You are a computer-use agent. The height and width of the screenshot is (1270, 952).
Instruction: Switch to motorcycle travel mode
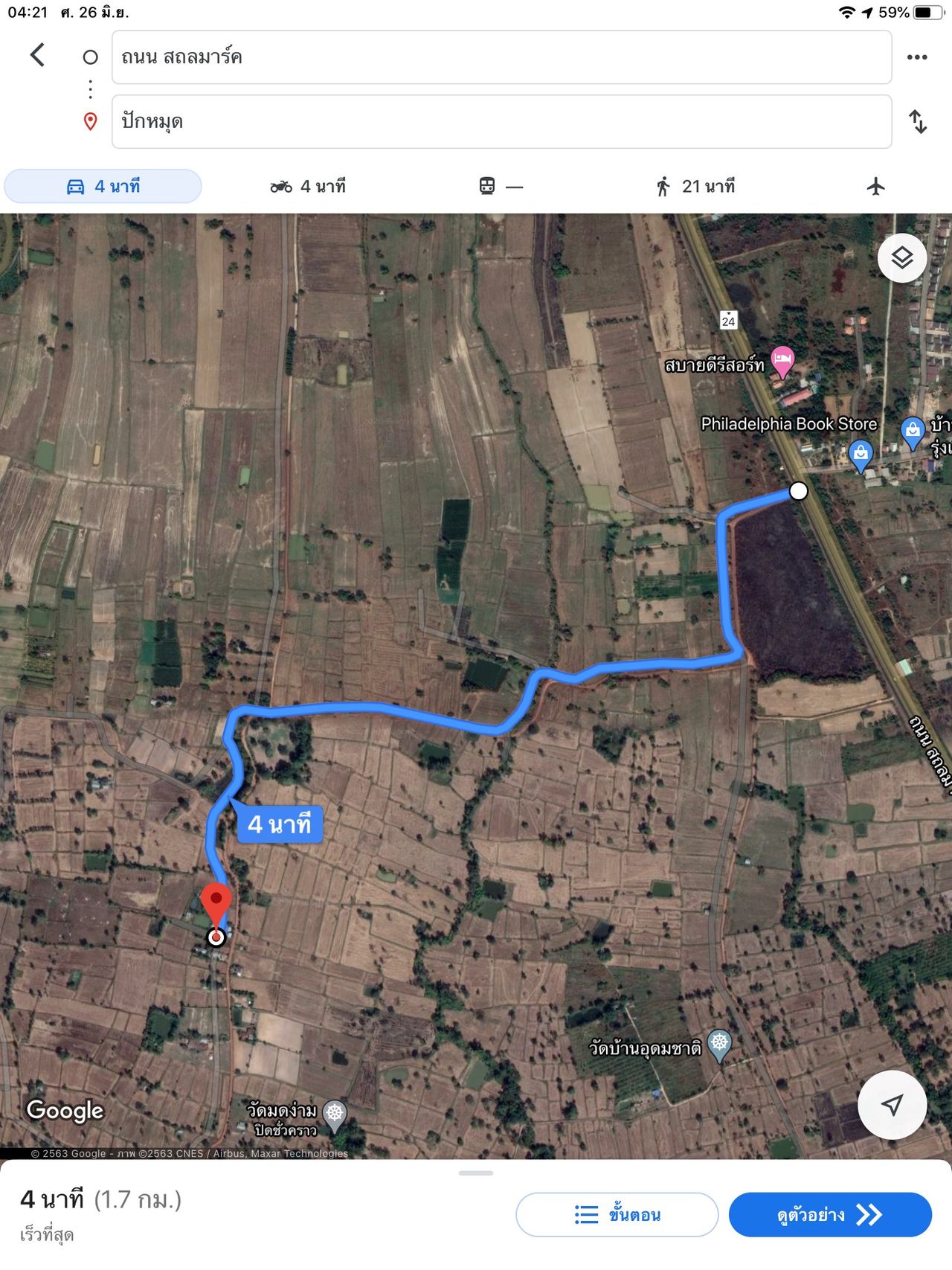308,186
